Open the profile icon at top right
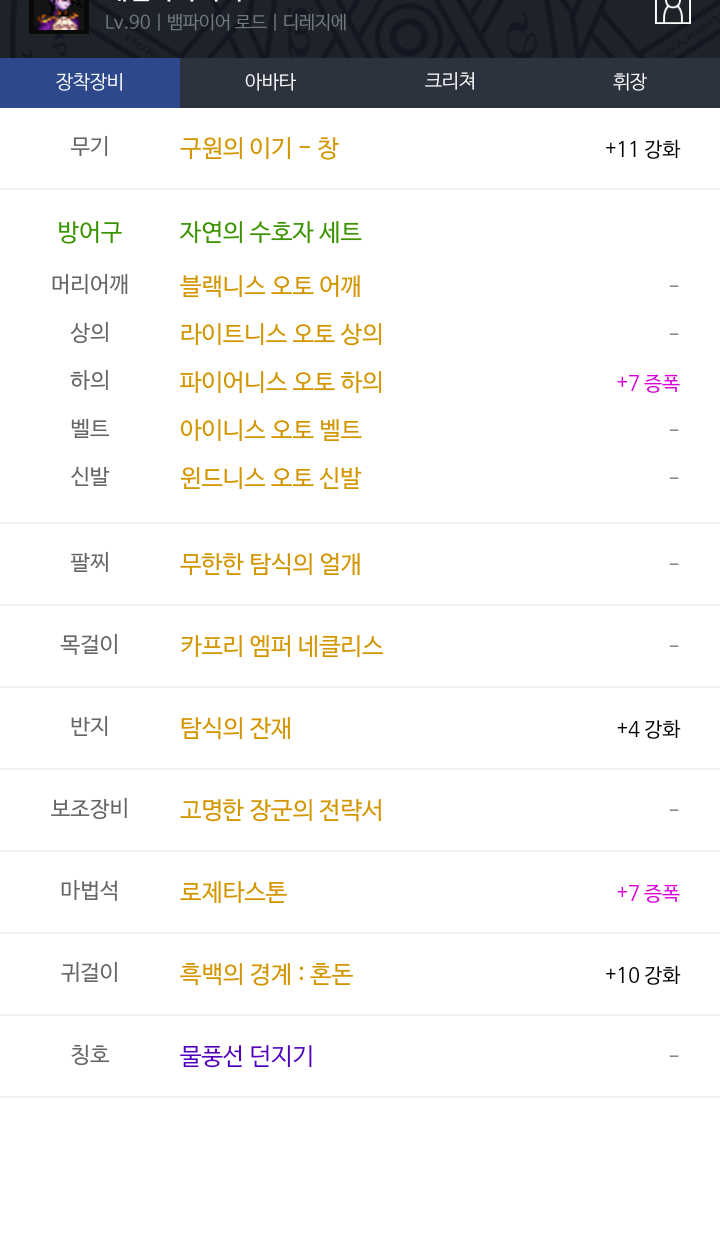The height and width of the screenshot is (1233, 720). (x=673, y=8)
